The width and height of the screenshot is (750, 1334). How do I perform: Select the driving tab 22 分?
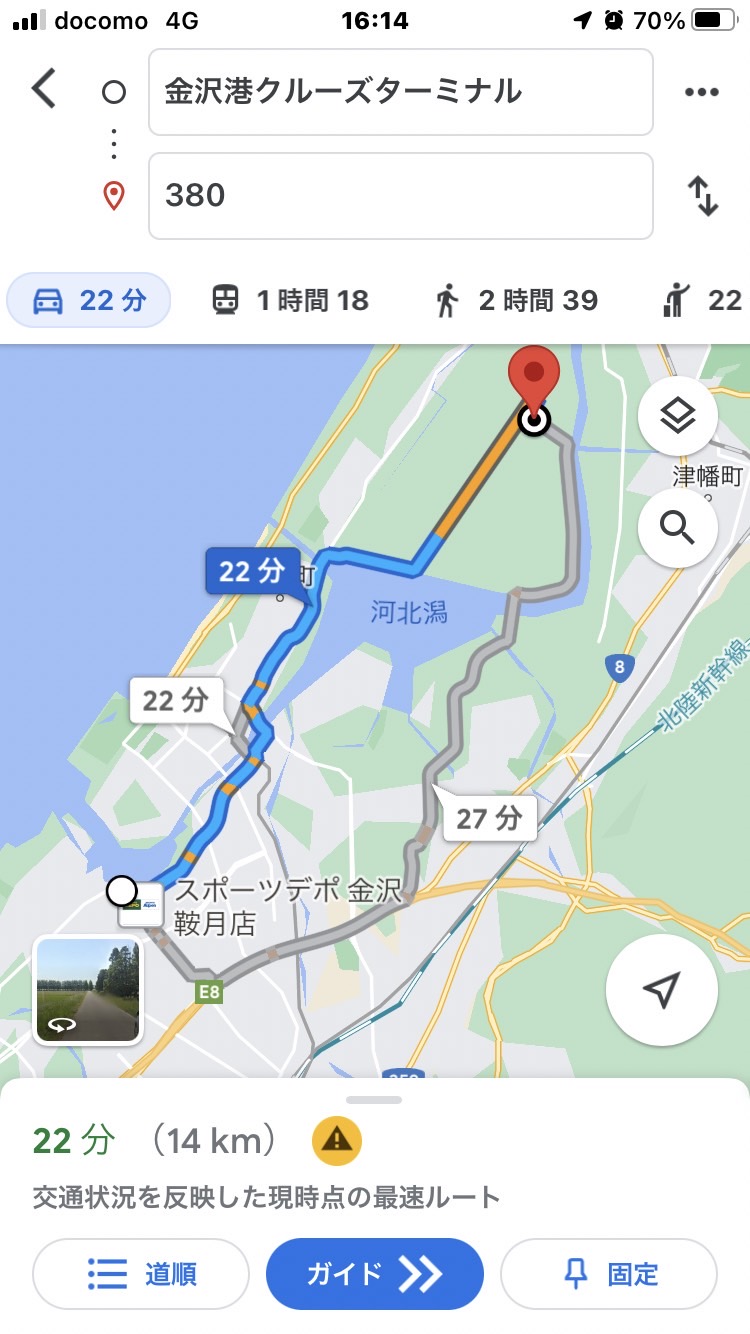click(x=89, y=300)
